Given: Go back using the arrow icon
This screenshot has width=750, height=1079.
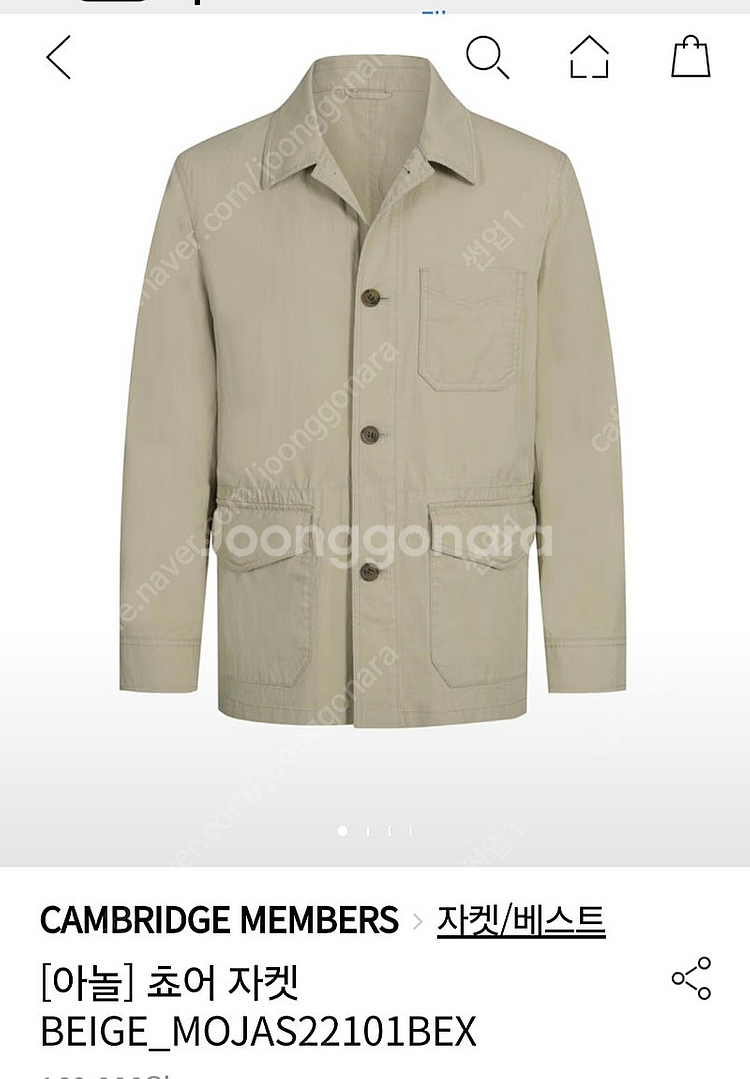Looking at the screenshot, I should [x=59, y=57].
